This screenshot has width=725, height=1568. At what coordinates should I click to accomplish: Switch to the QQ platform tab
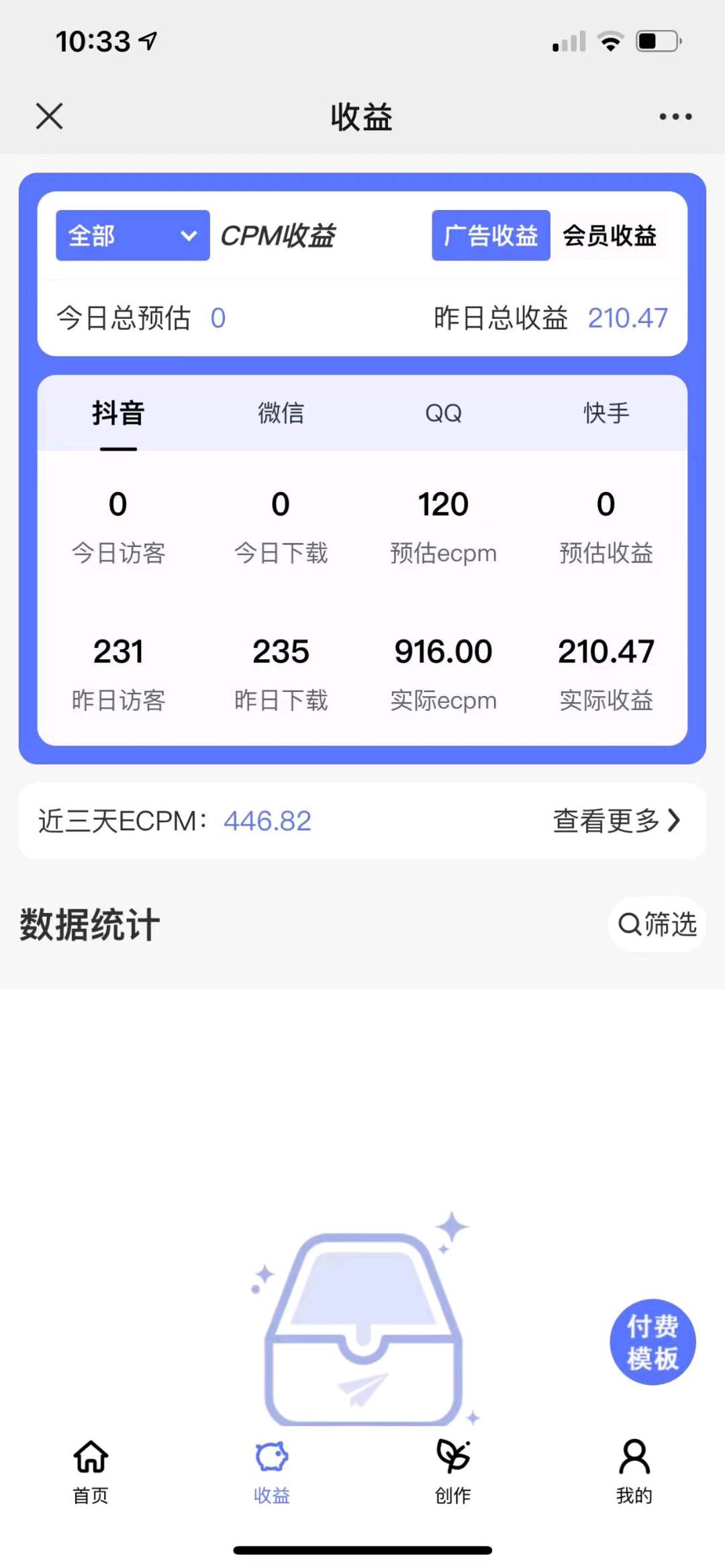click(x=444, y=413)
